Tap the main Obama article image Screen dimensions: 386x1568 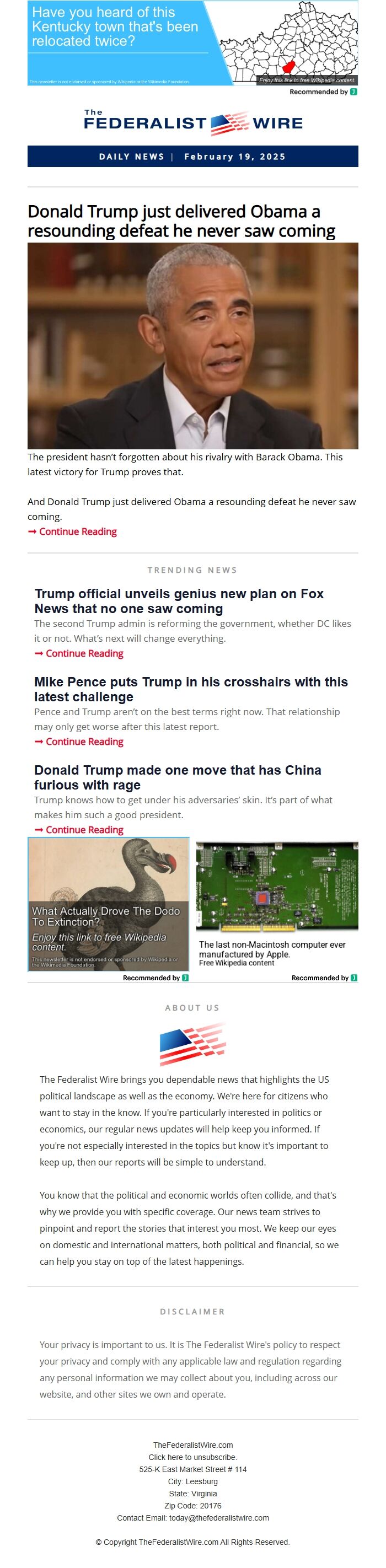click(x=192, y=346)
